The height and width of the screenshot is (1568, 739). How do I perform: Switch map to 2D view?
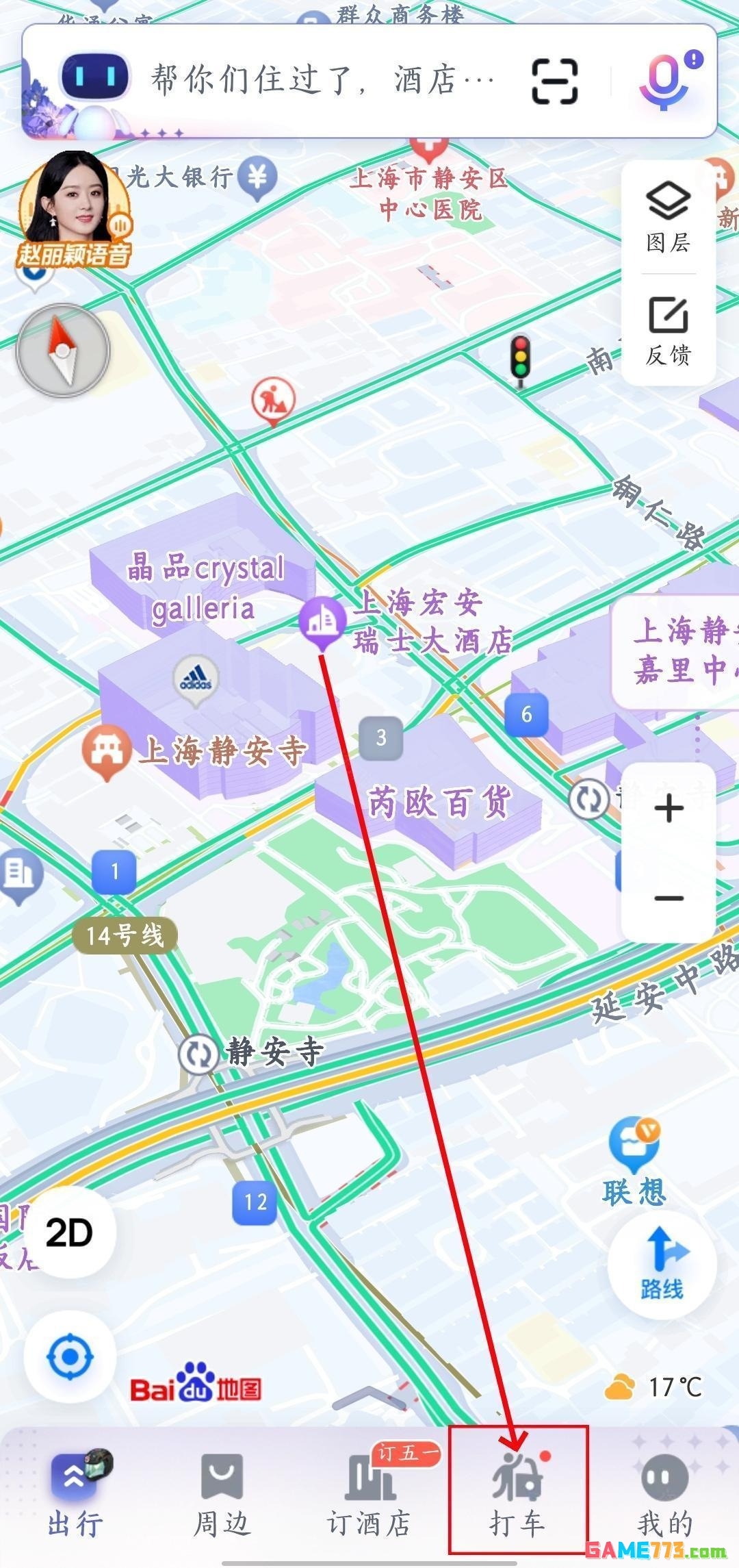point(69,1233)
